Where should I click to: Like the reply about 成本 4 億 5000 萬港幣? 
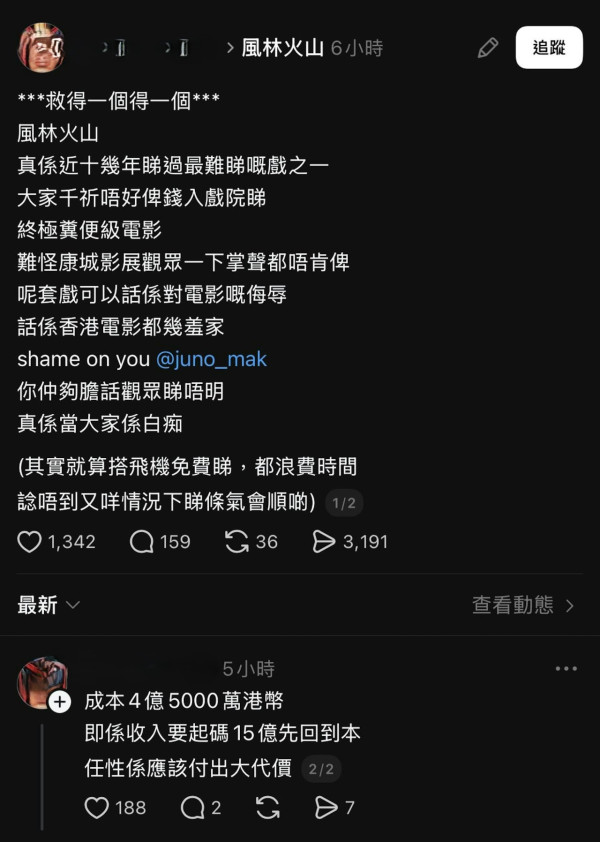(97, 807)
